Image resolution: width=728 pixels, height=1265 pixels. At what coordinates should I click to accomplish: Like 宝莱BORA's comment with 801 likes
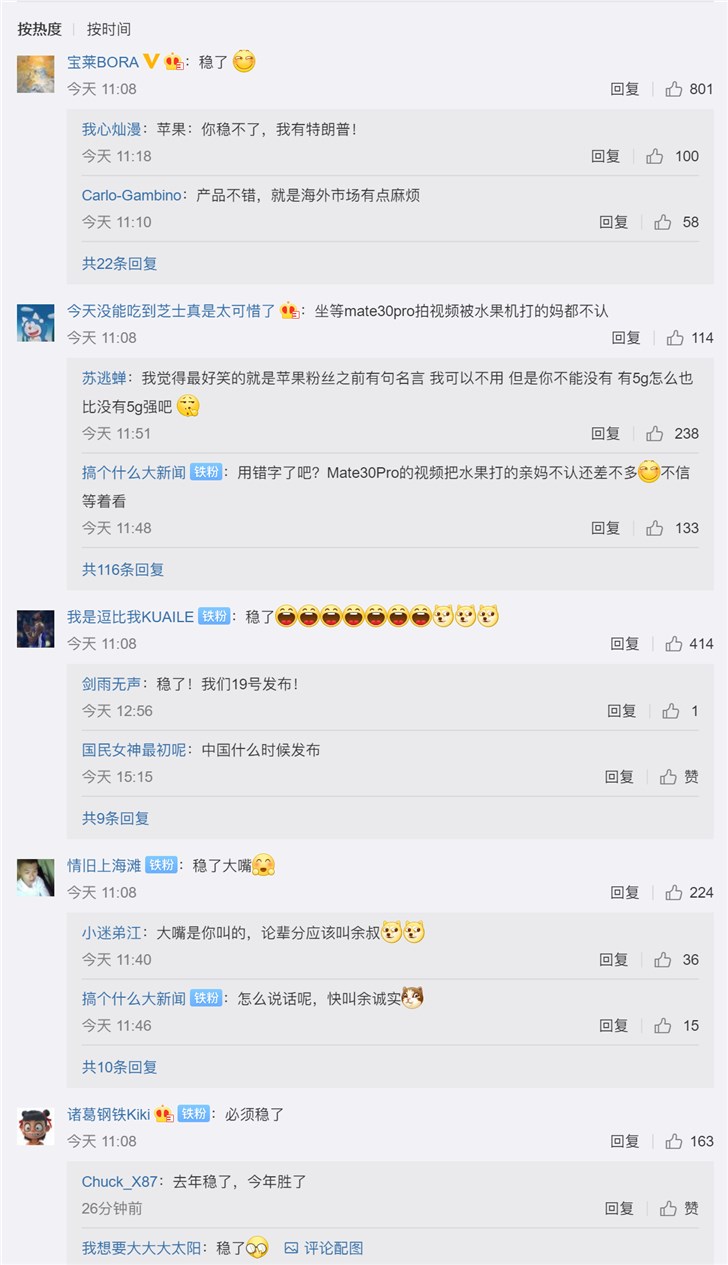click(x=675, y=89)
